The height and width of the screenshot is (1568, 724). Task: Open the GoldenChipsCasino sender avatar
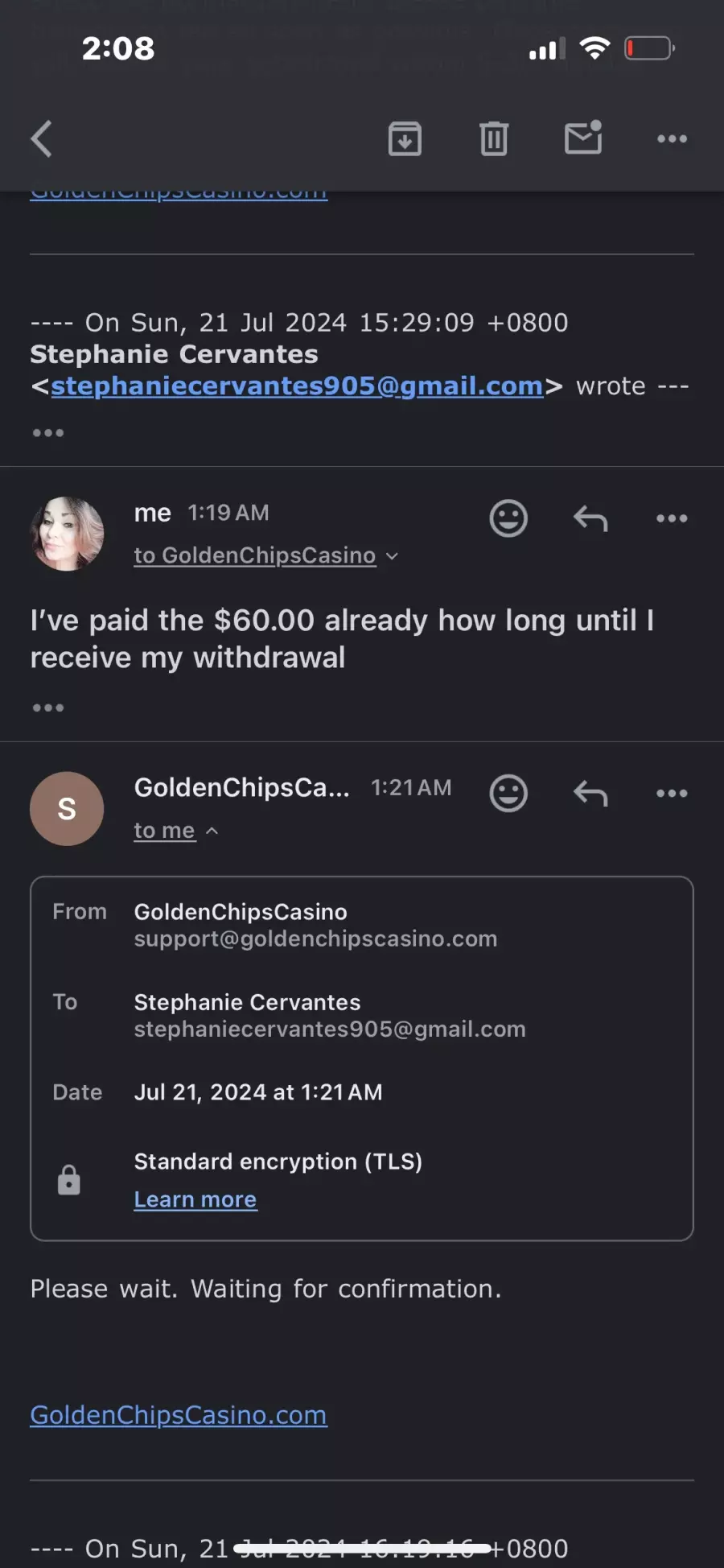click(x=67, y=809)
